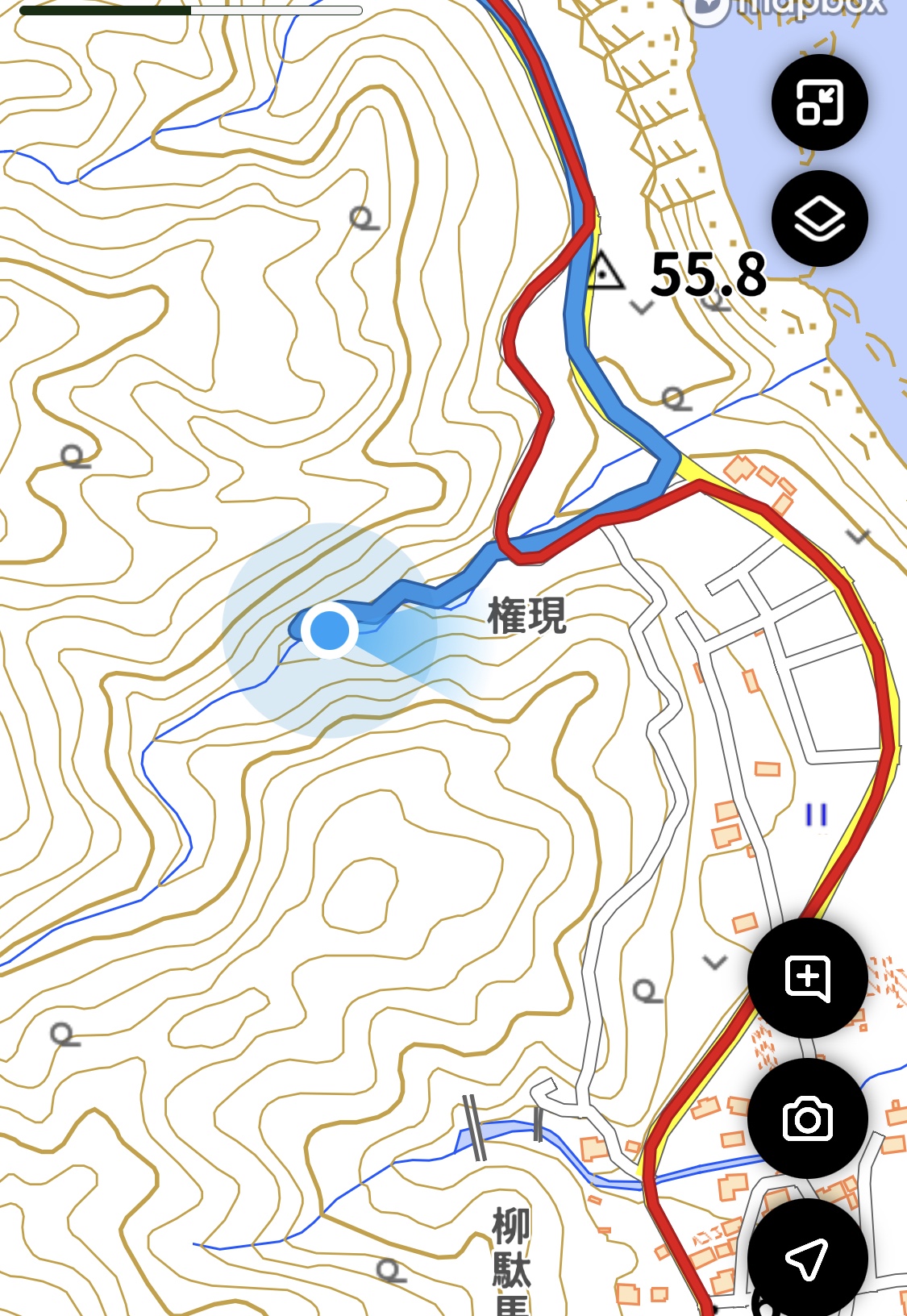Screen dimensions: 907x1316
Task: Shrink the map with the minimize button
Action: click(819, 103)
